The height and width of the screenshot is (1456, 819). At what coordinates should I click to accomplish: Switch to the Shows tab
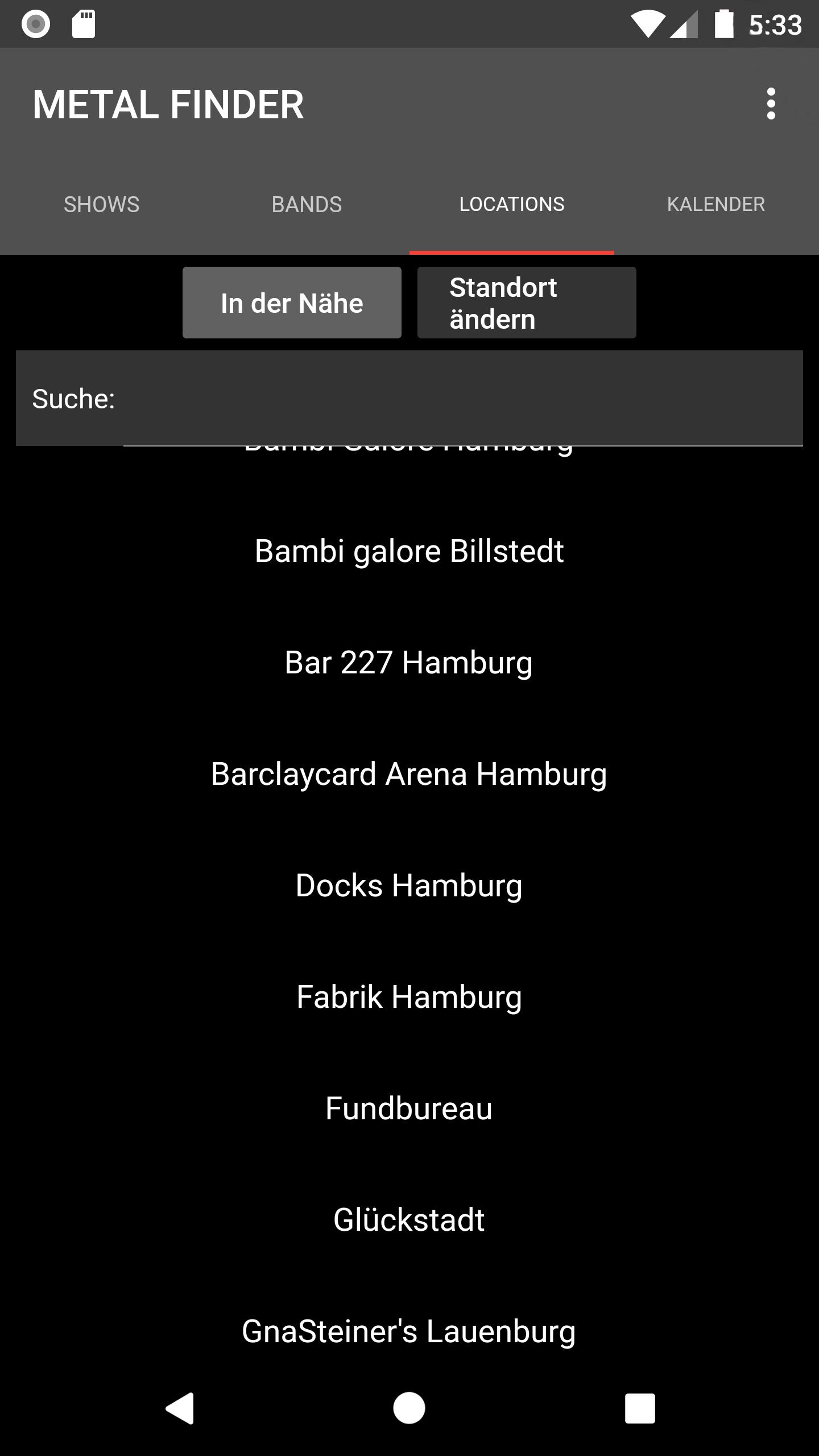click(102, 205)
